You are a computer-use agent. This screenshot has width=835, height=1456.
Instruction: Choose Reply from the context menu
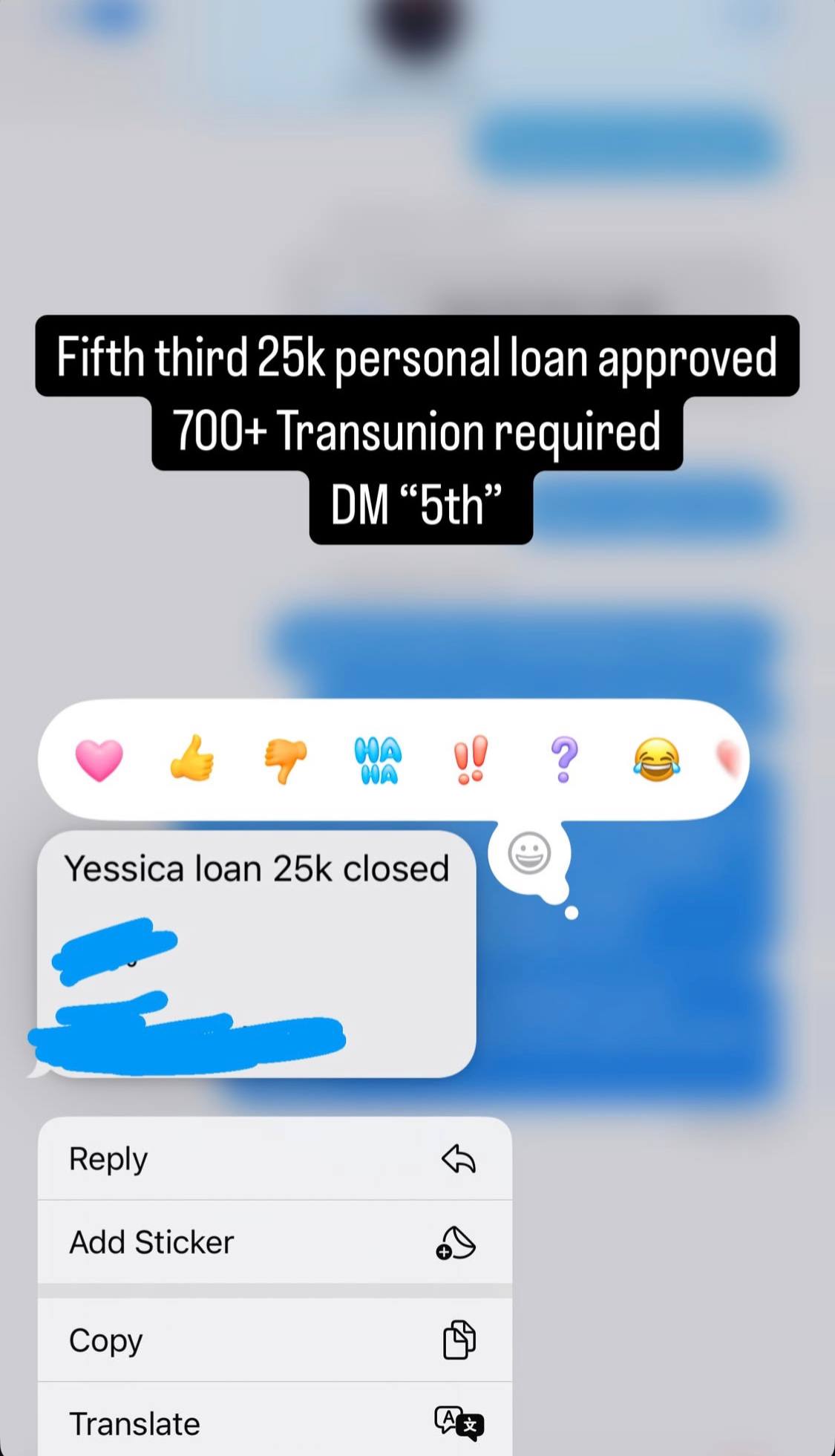pos(108,1158)
